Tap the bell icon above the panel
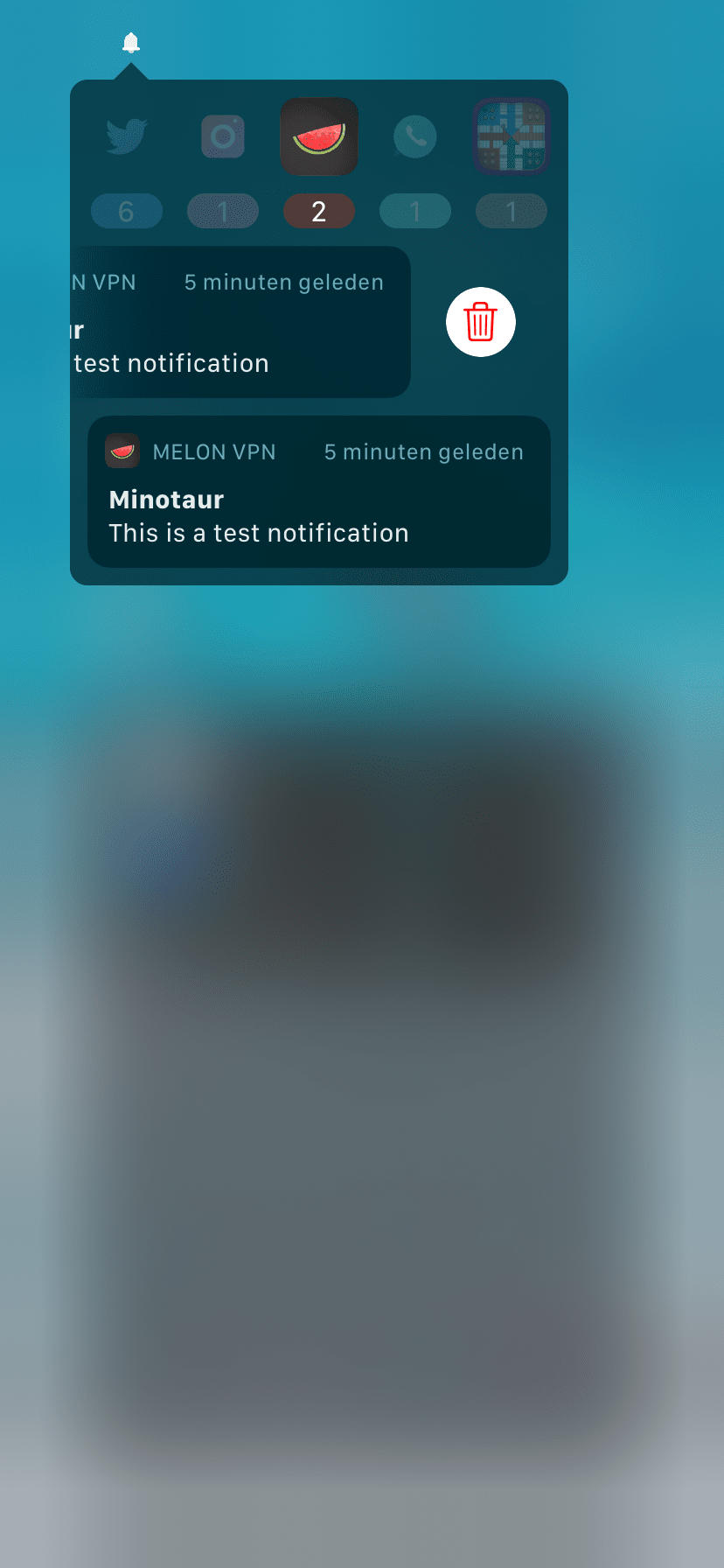This screenshot has width=724, height=1568. tap(131, 43)
